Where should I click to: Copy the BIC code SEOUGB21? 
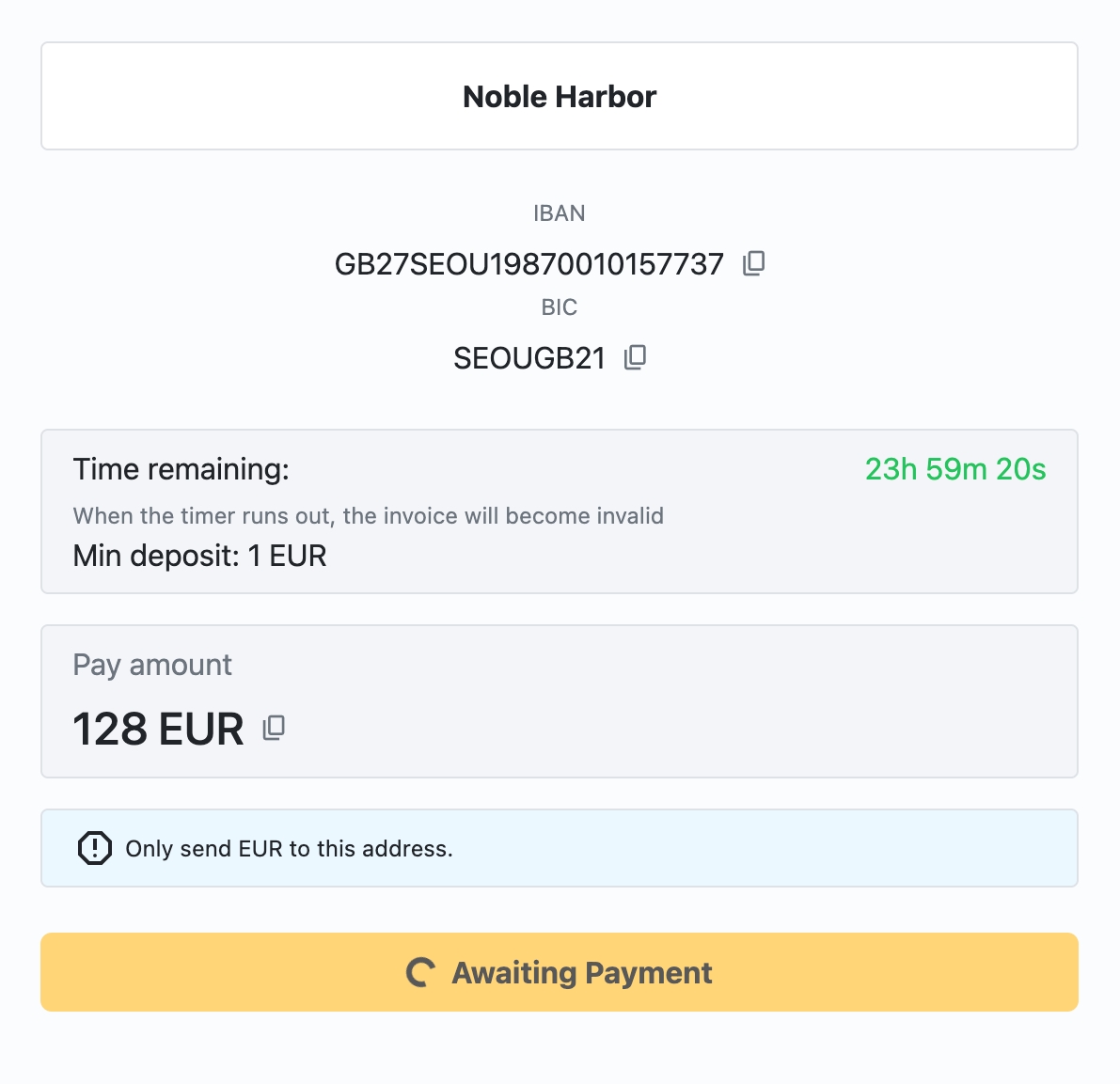[636, 357]
